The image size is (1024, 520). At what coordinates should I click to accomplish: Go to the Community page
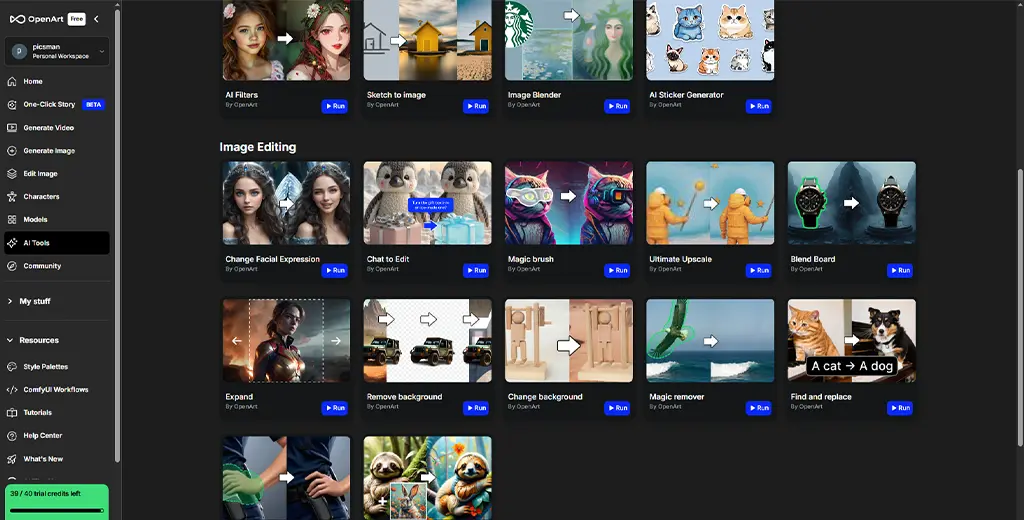(42, 266)
